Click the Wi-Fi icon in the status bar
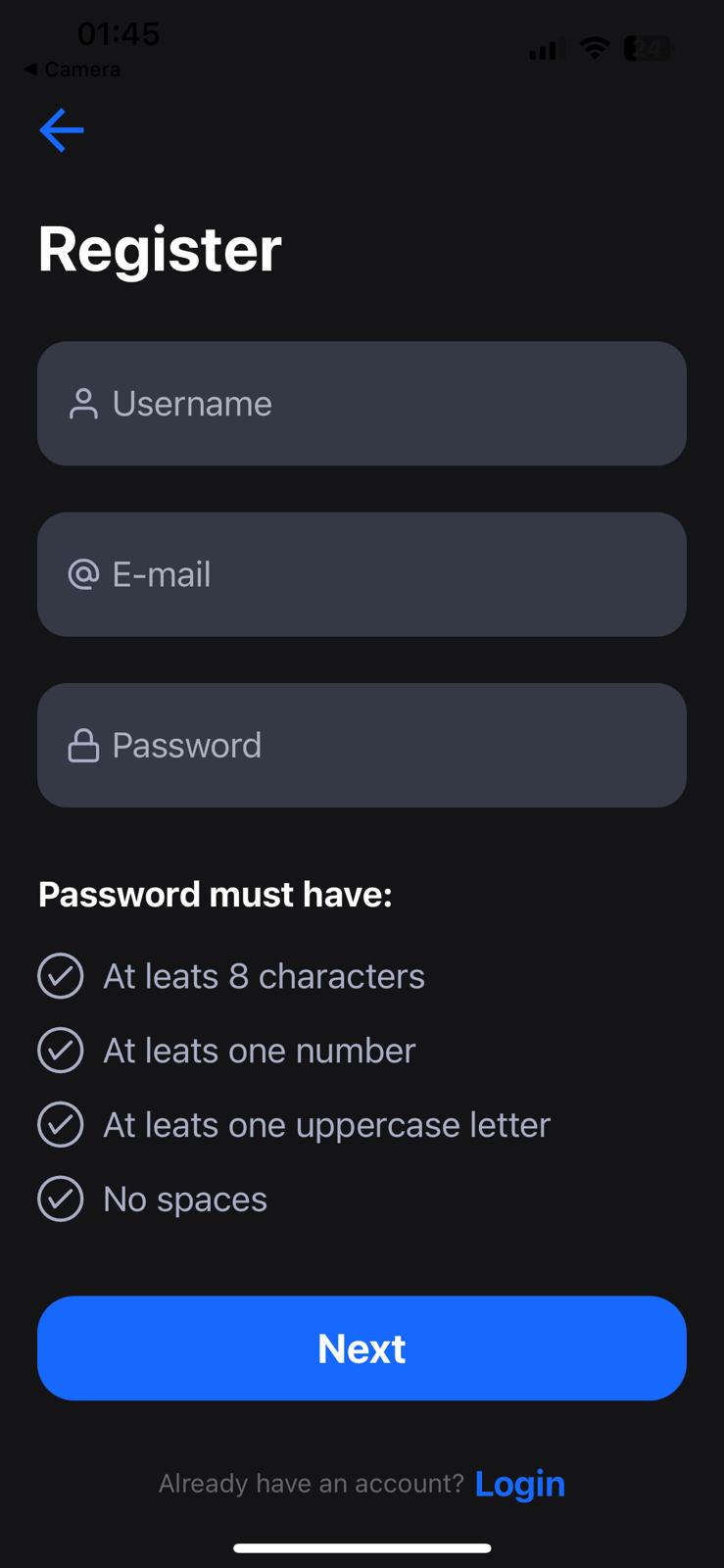The height and width of the screenshot is (1568, 724). tap(596, 47)
